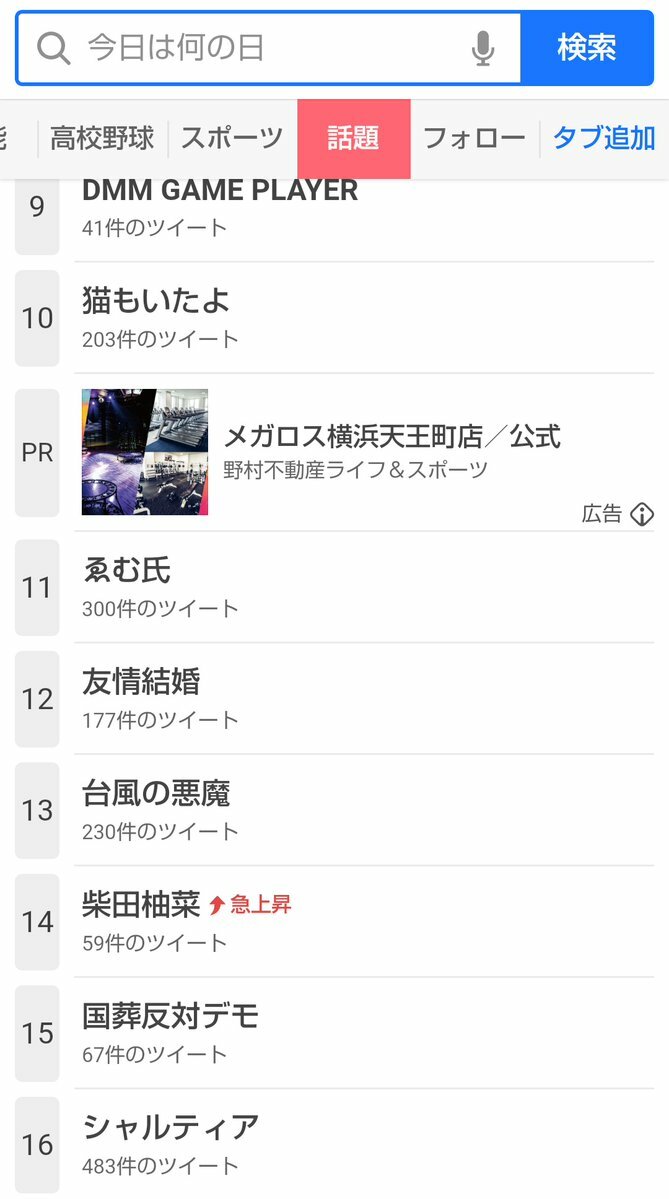This screenshot has height=1199, width=669.
Task: Select the 話題 tab
Action: coord(353,139)
